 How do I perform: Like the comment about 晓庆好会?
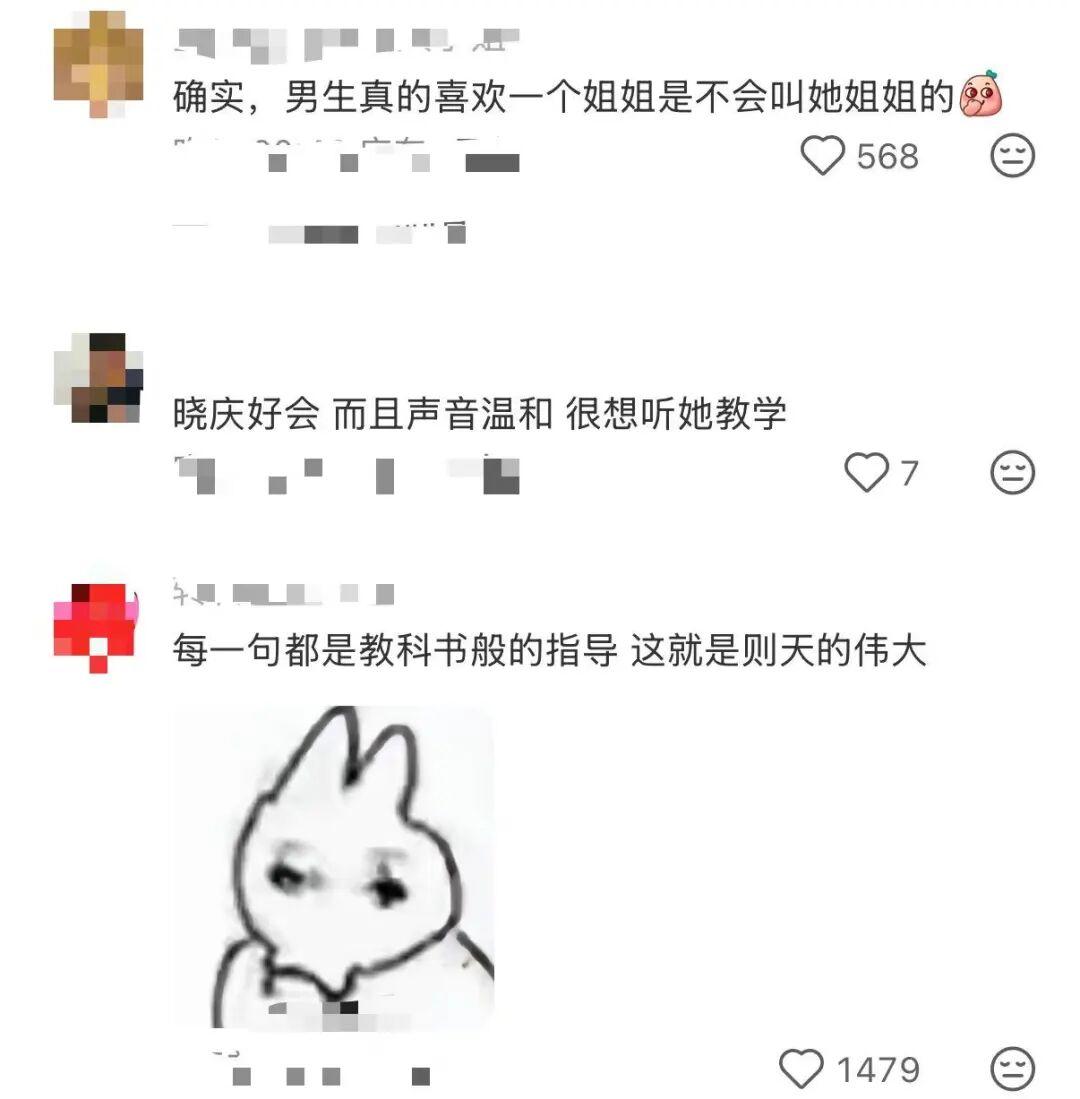pos(866,472)
